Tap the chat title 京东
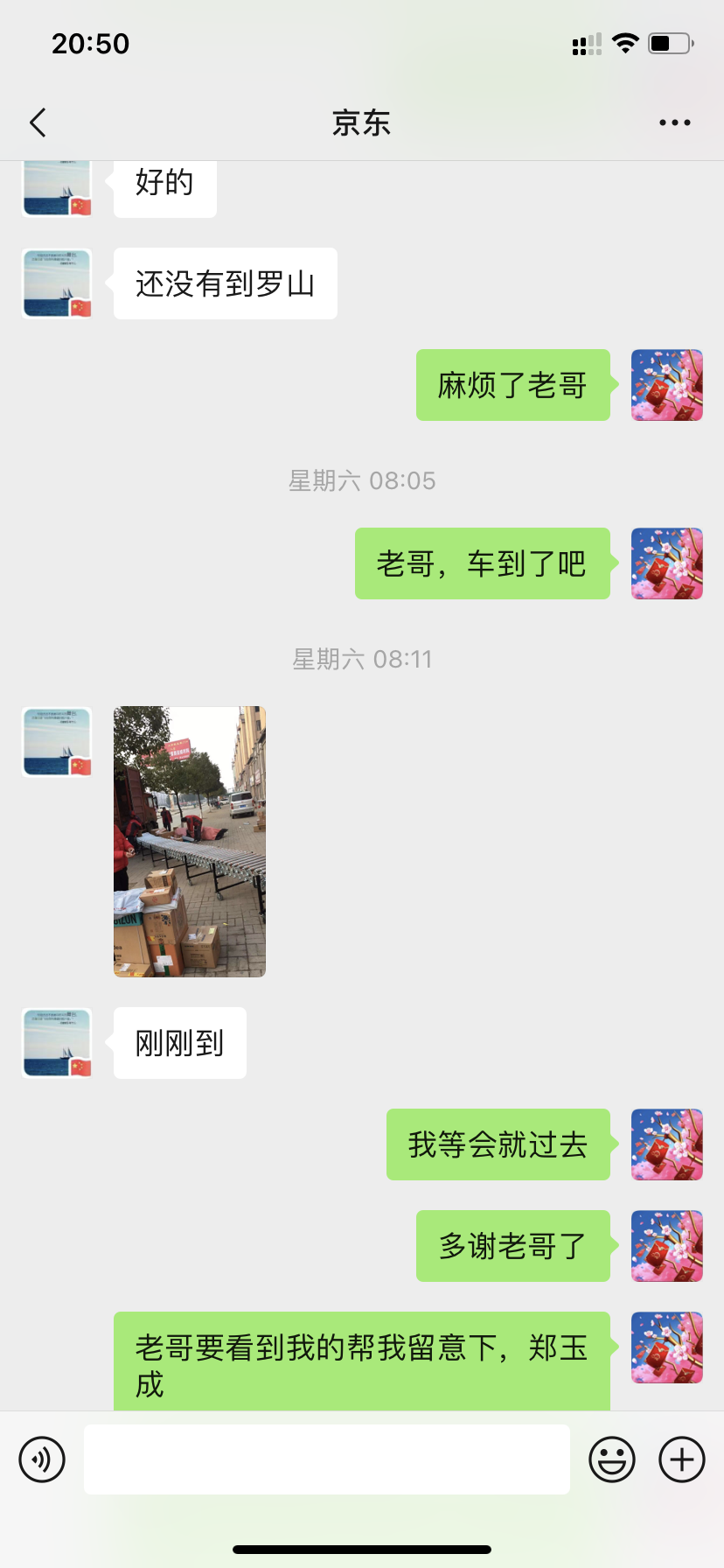The height and width of the screenshot is (1568, 724). 362,122
